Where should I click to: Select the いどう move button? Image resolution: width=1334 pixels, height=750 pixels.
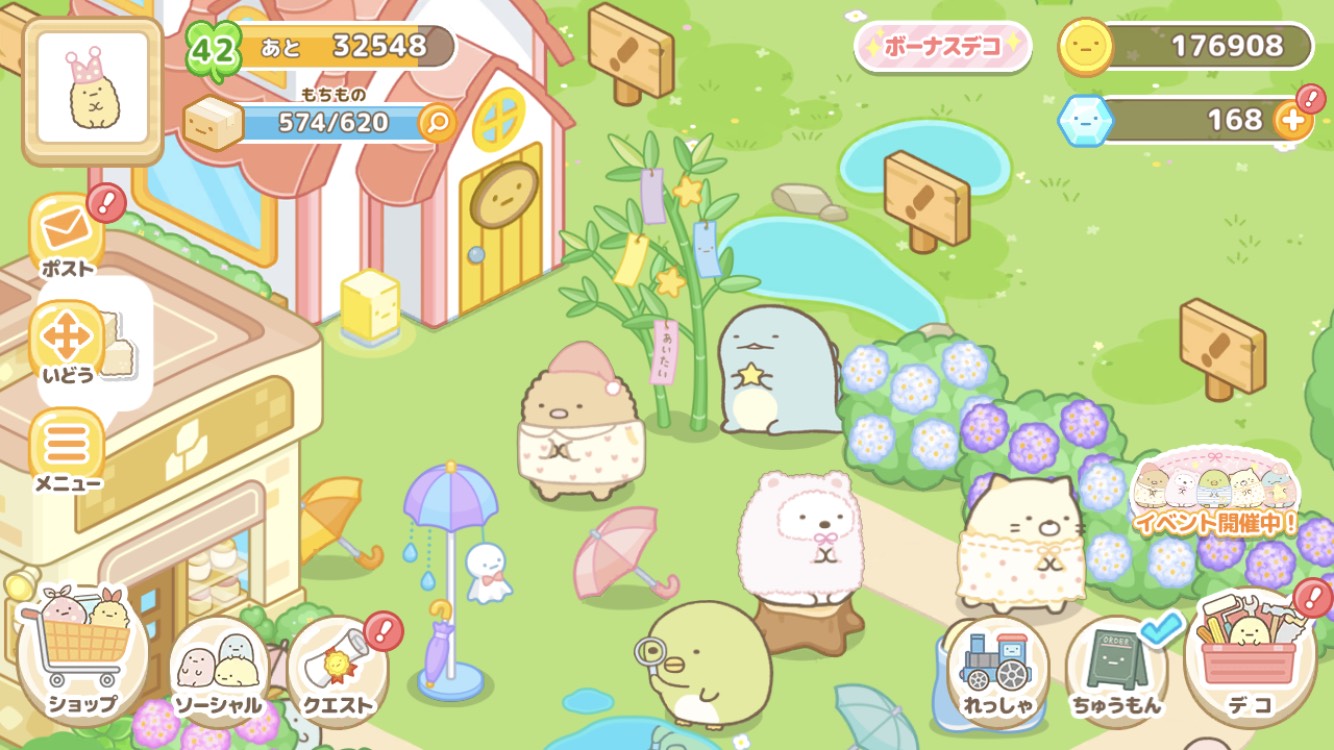click(68, 343)
